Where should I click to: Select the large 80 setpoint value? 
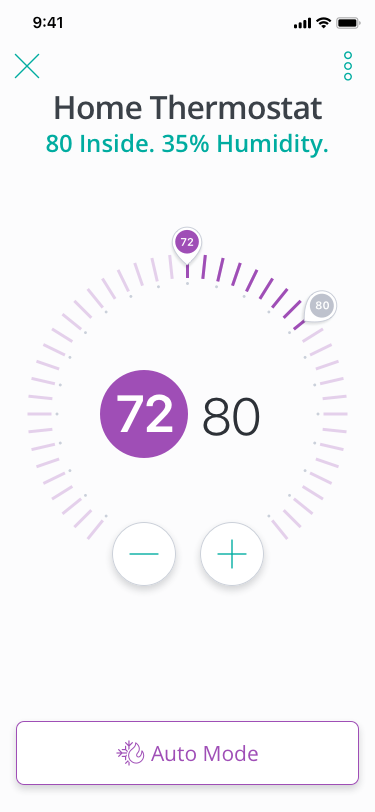click(x=231, y=416)
